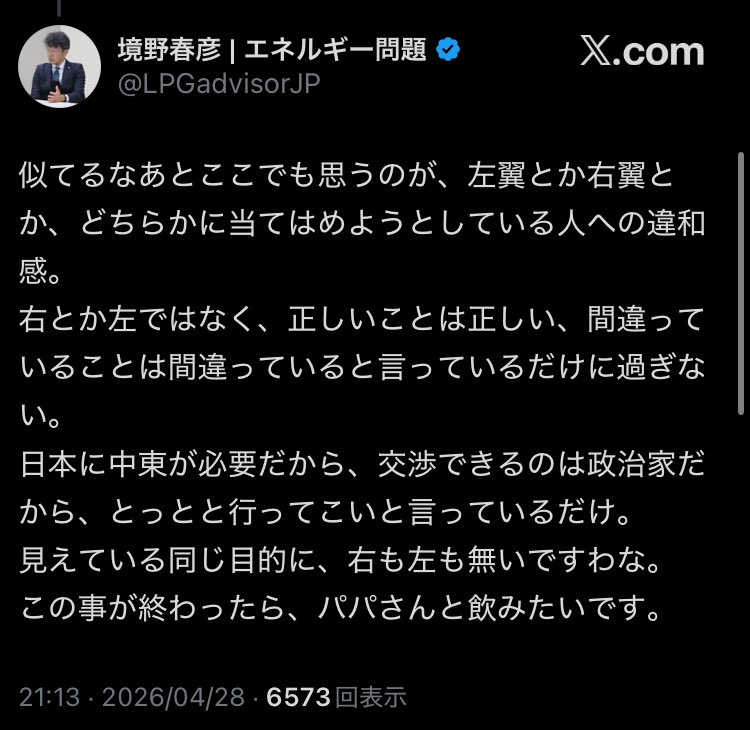
Task: Open the @LPGadvisorJP profile handle
Action: (220, 85)
